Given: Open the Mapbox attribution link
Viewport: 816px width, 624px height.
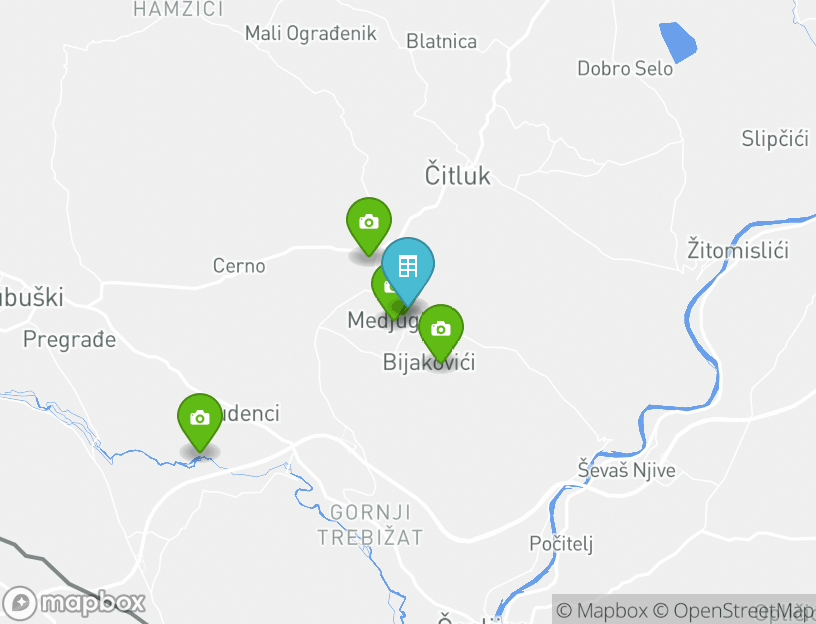Looking at the screenshot, I should [x=601, y=610].
